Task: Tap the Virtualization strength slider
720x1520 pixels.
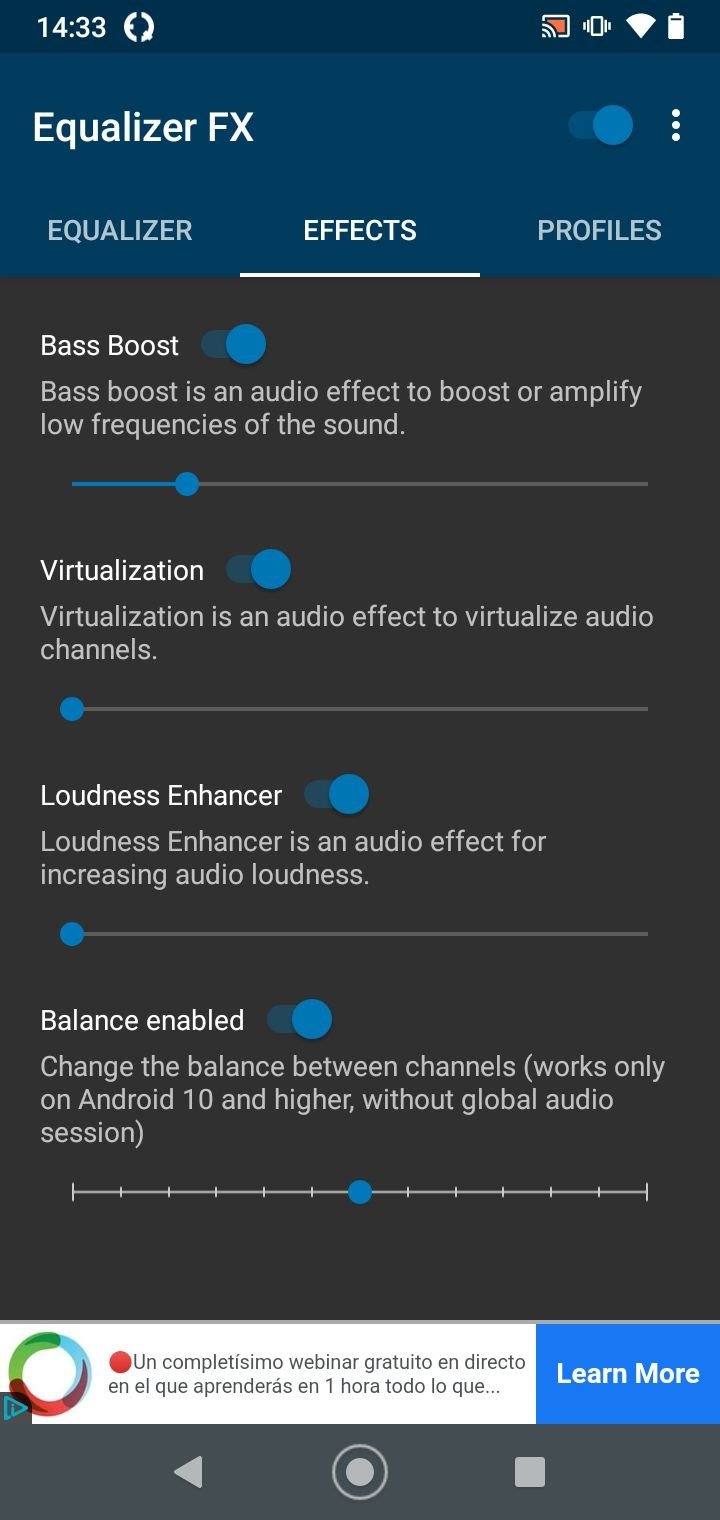Action: 360,709
